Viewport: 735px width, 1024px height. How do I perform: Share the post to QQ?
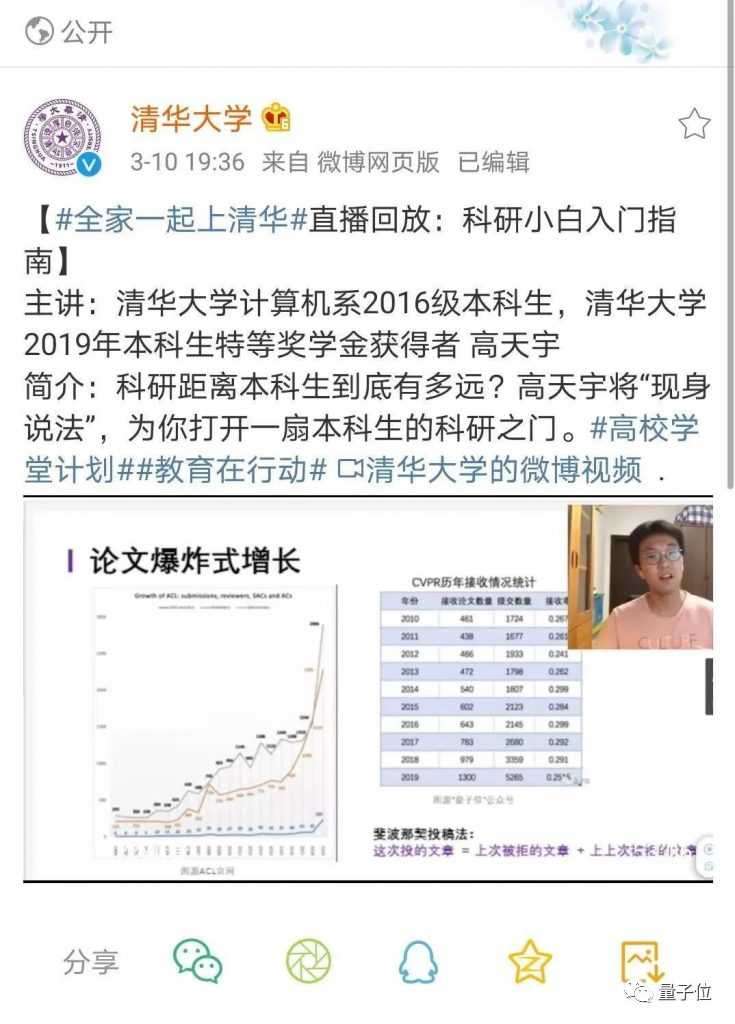click(x=417, y=961)
